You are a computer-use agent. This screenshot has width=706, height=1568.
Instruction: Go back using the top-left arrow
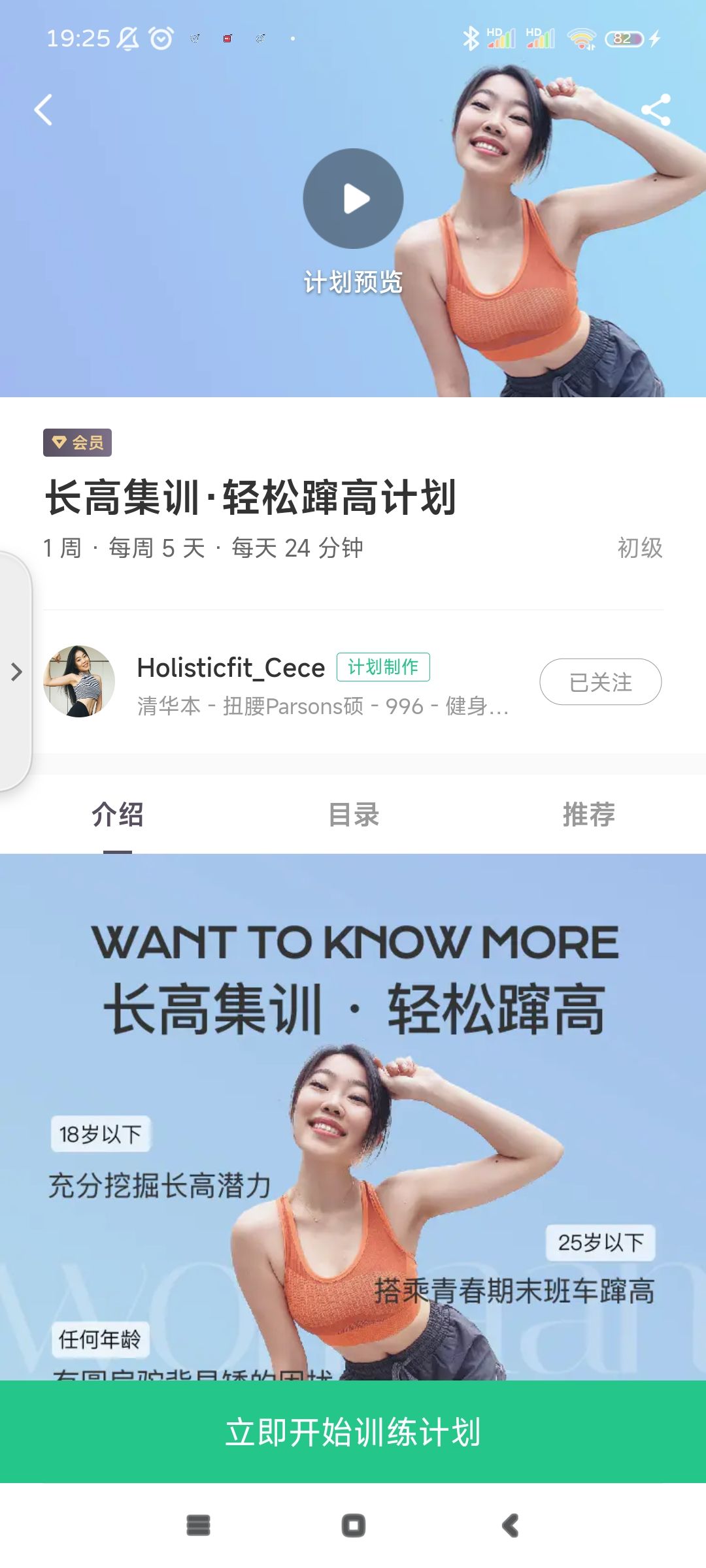point(43,110)
